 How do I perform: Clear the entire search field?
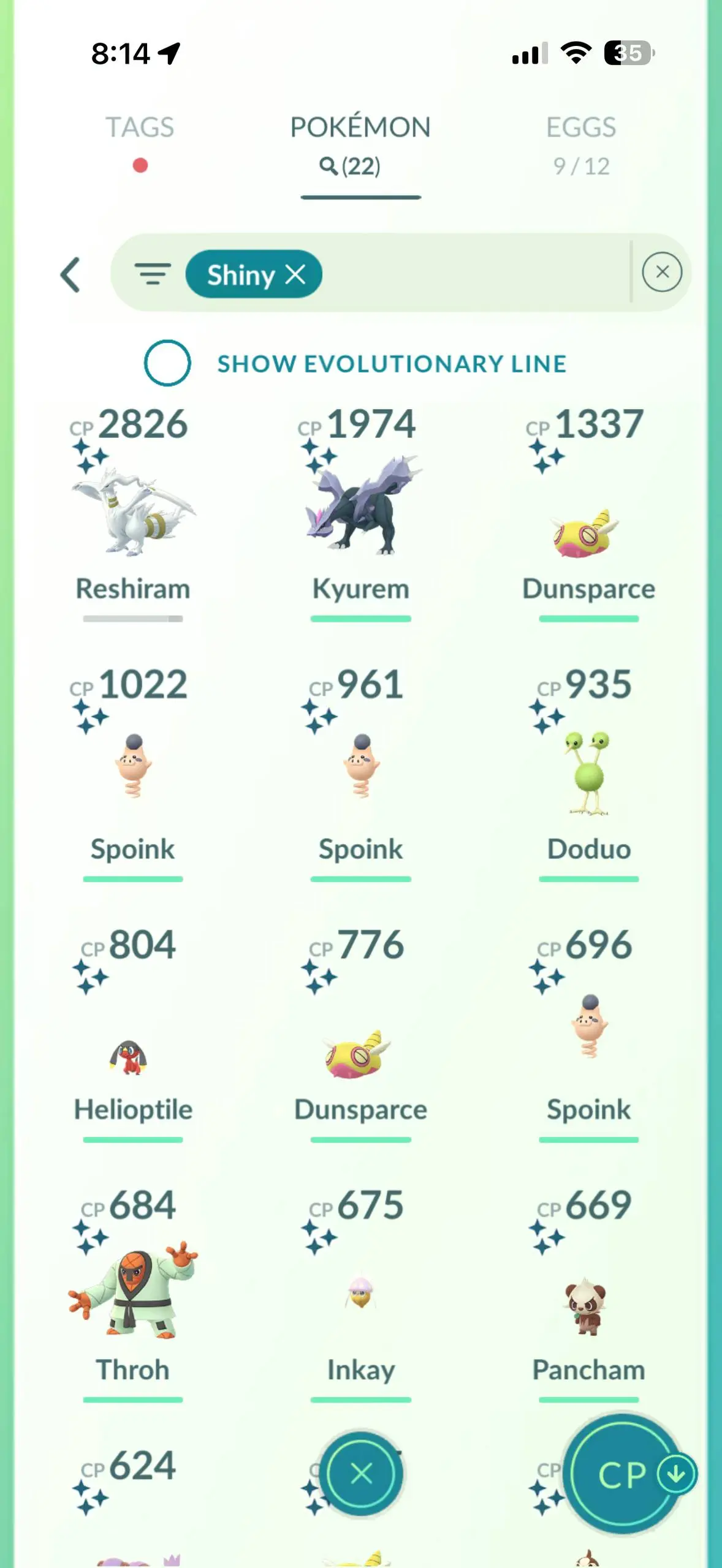click(x=662, y=272)
